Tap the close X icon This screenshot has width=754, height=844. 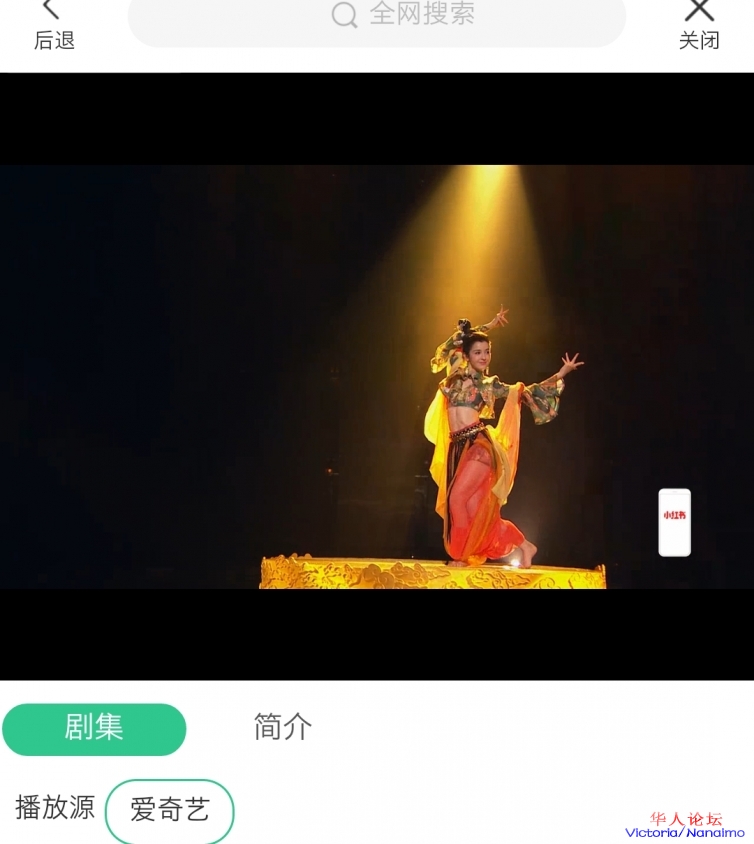pos(699,10)
